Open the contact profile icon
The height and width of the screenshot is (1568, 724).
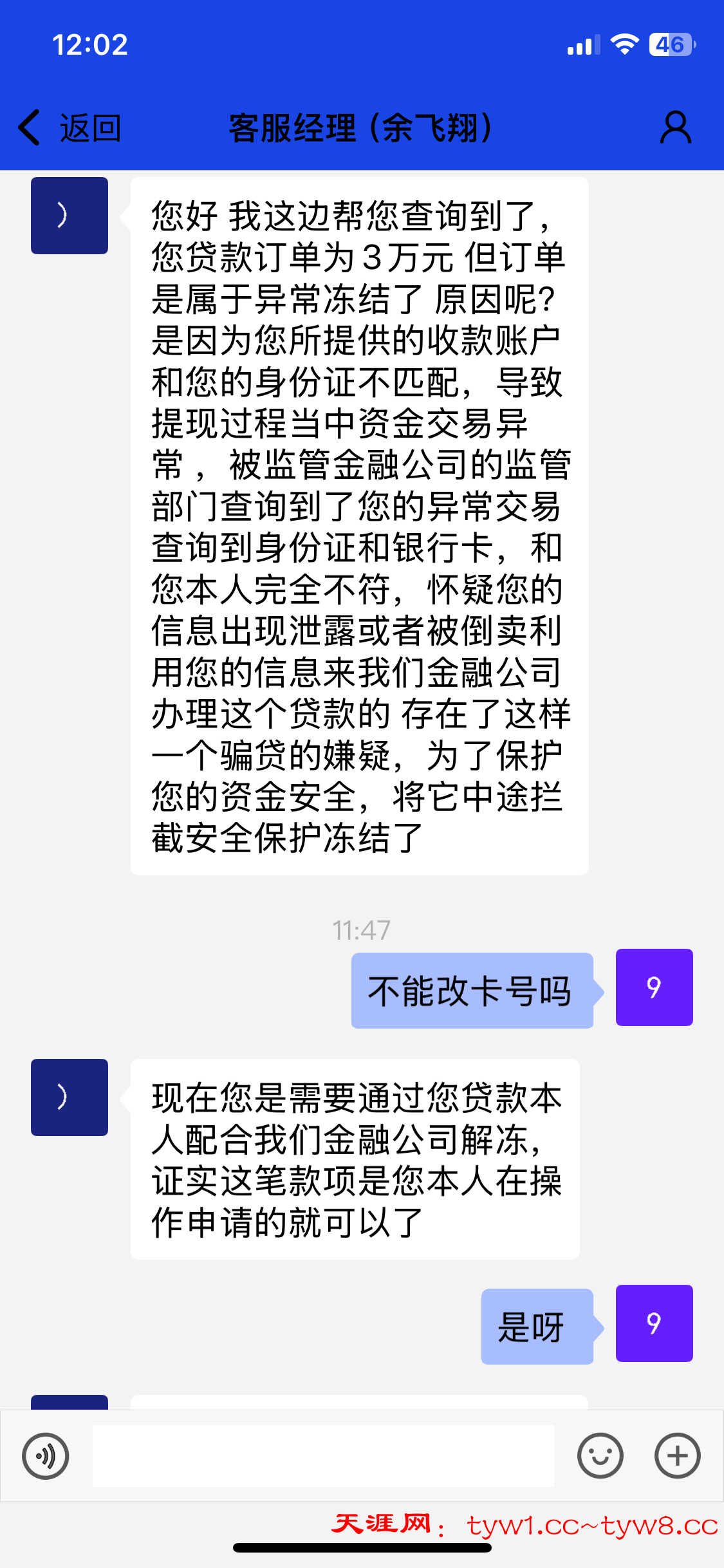[x=675, y=127]
